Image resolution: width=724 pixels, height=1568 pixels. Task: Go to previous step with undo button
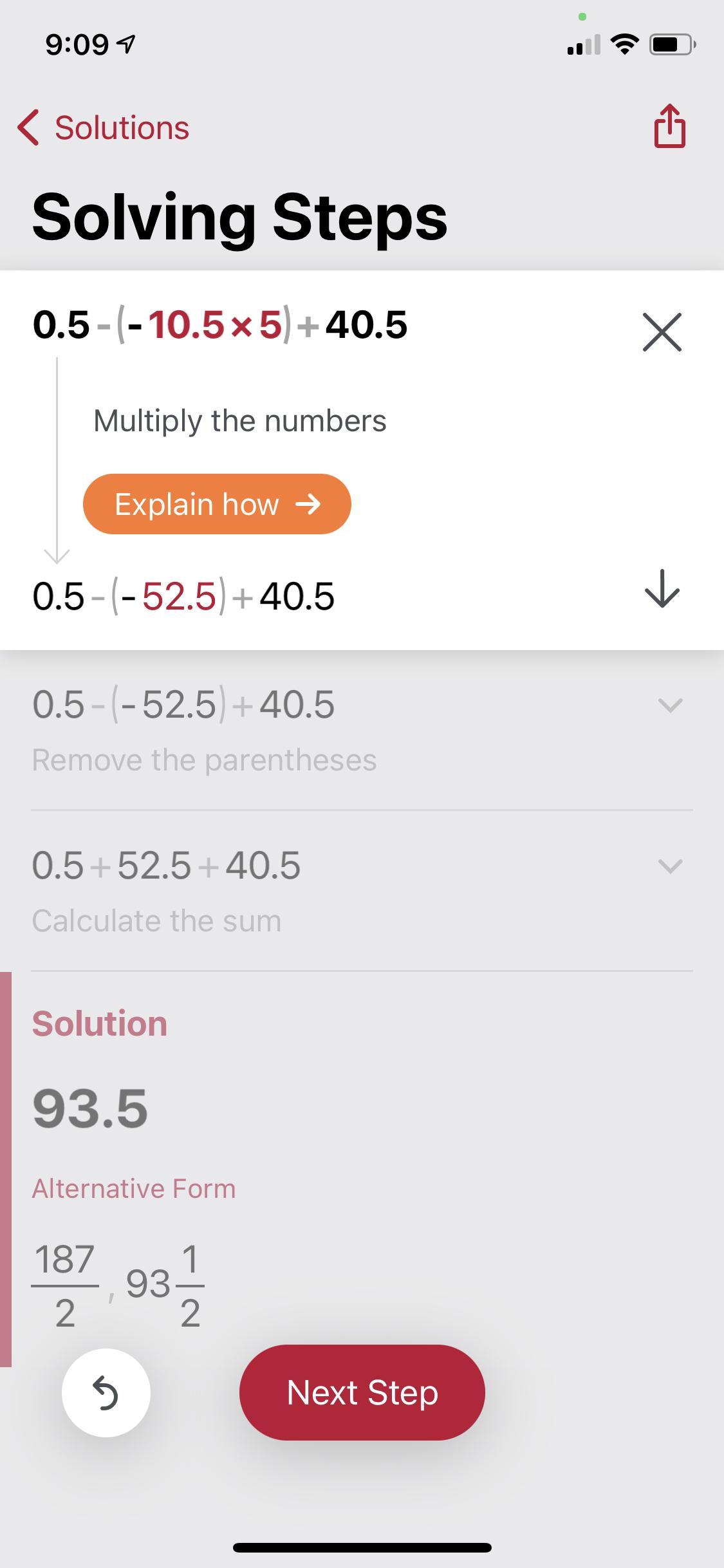[106, 1393]
